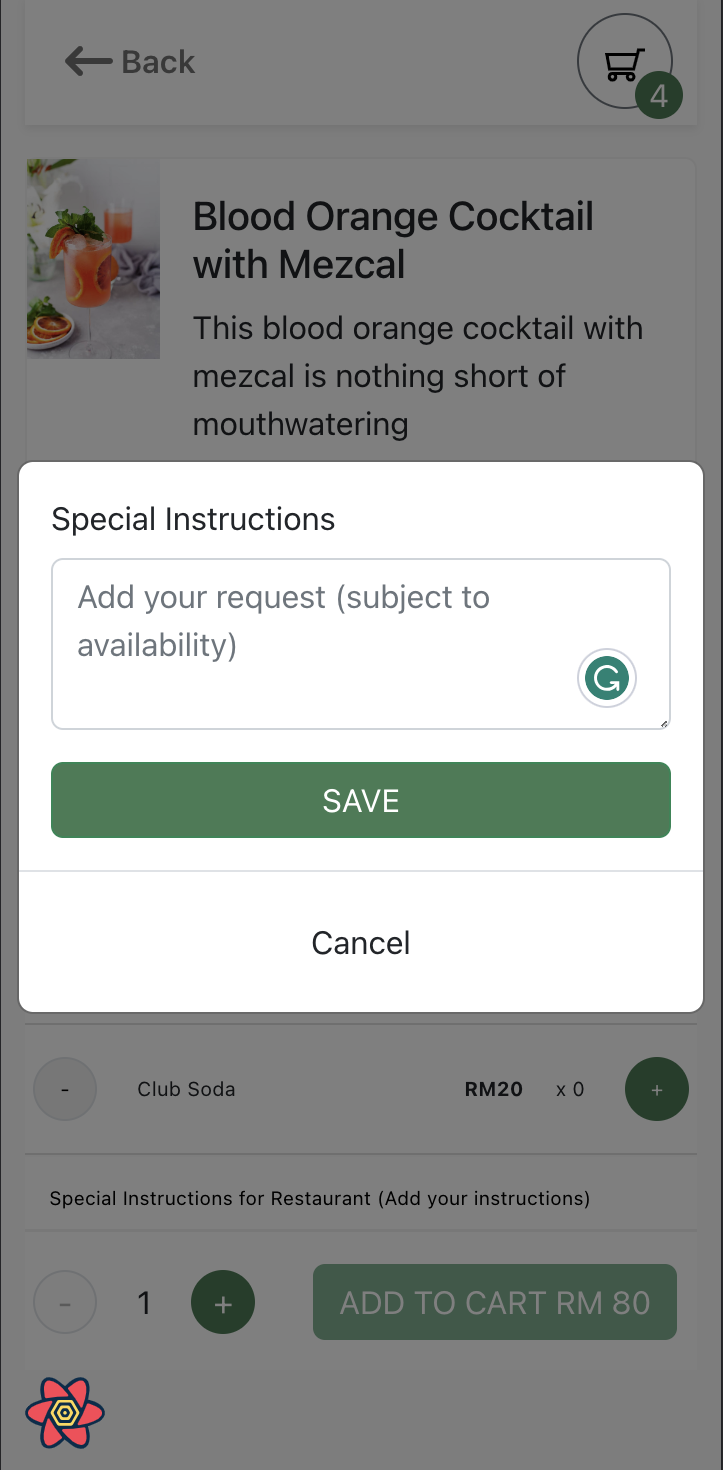Click the Blood Orange Cocktail thumbnail
The height and width of the screenshot is (1470, 723).
pos(93,258)
